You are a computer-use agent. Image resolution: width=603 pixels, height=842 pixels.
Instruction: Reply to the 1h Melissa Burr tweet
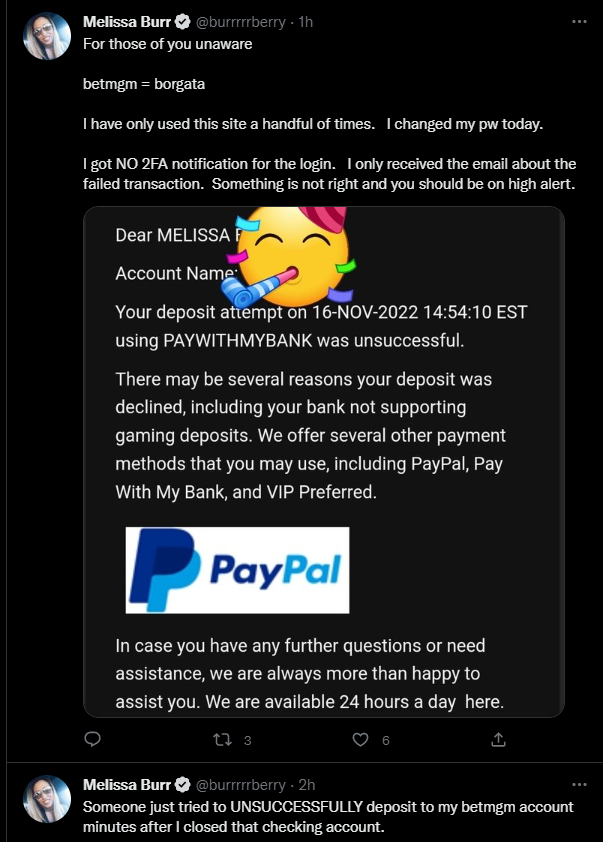92,740
